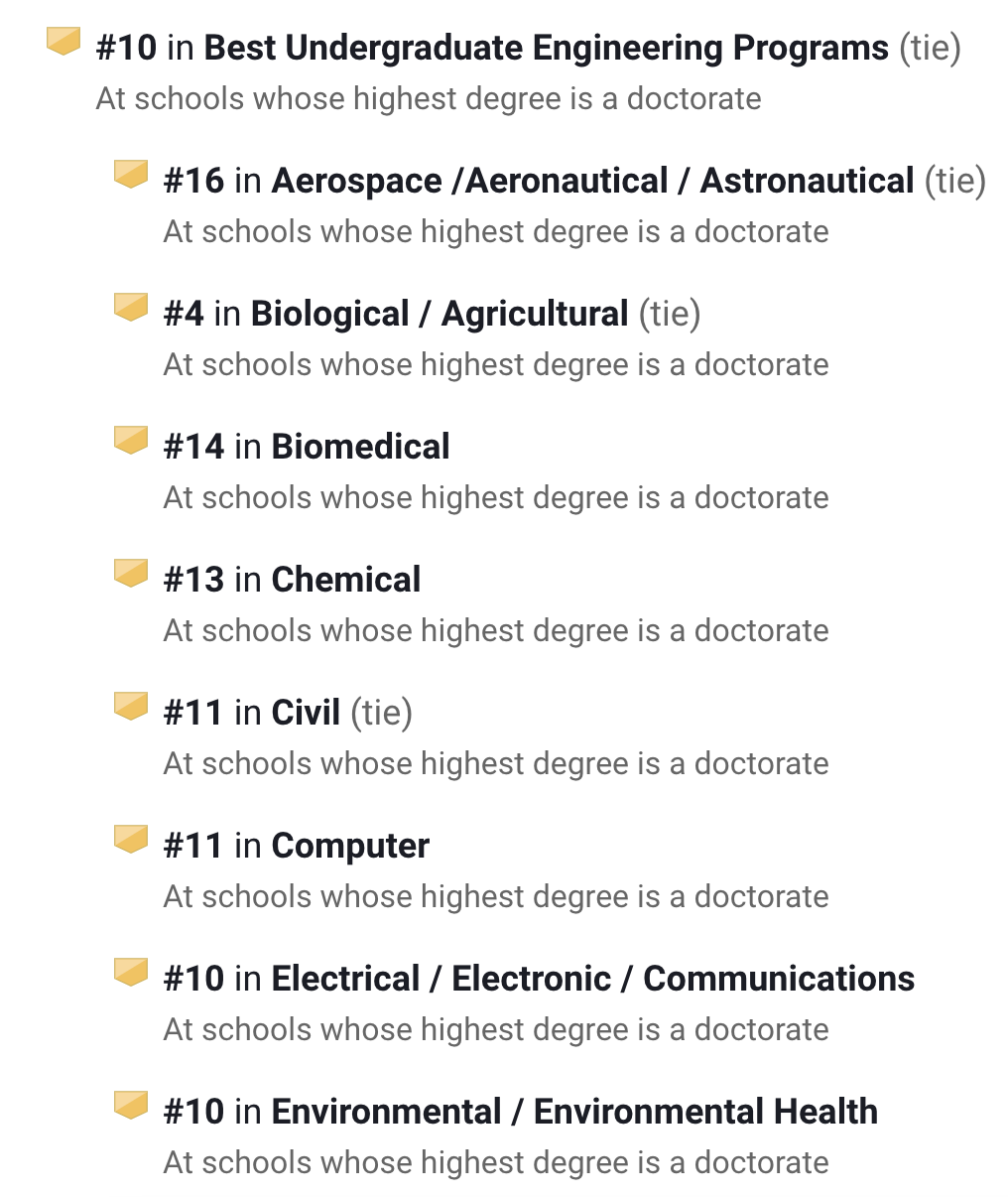Screen dimensions: 1008x1197
Task: Open the Biomedical ranking link
Action: point(360,447)
